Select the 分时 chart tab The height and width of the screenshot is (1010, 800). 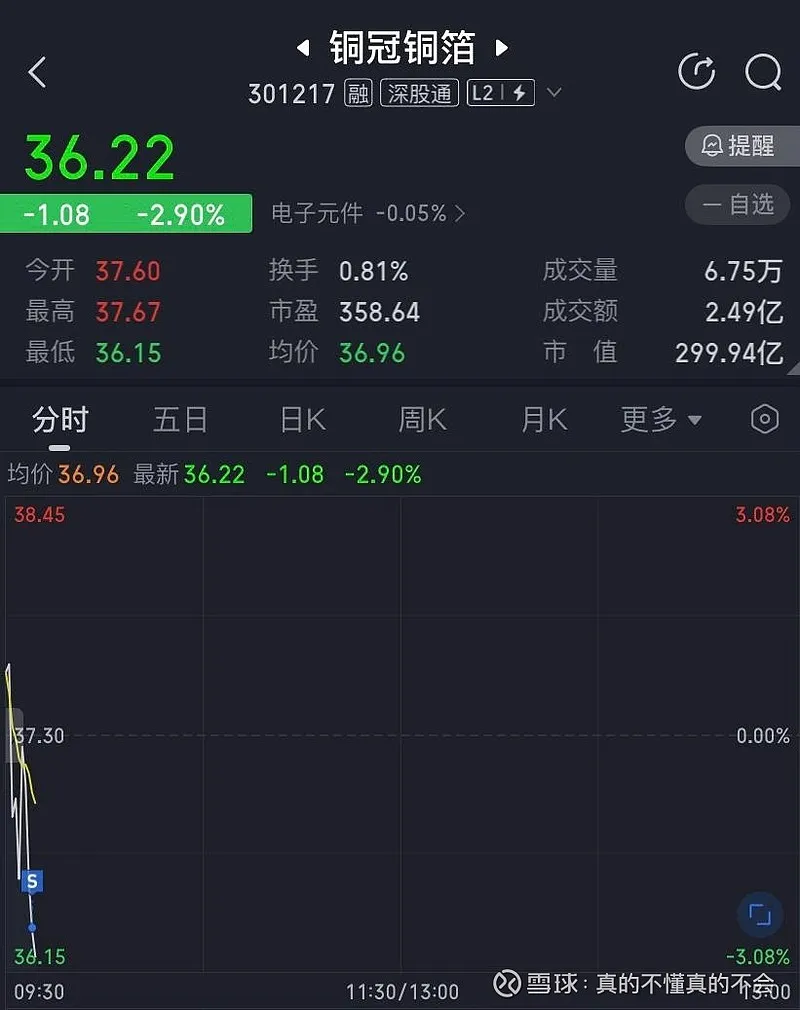coord(60,420)
